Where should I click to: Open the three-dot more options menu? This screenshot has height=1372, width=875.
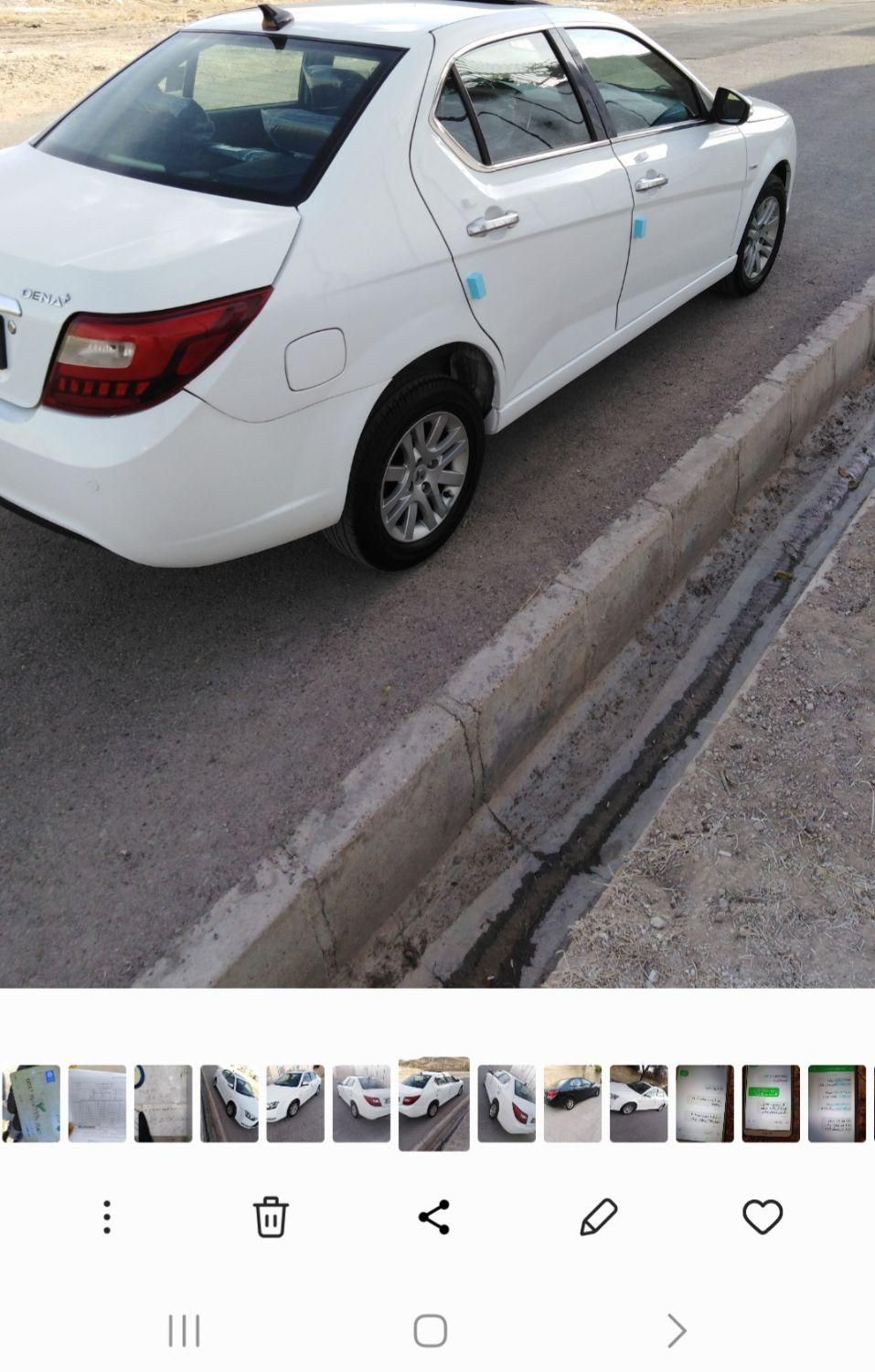click(x=107, y=1217)
